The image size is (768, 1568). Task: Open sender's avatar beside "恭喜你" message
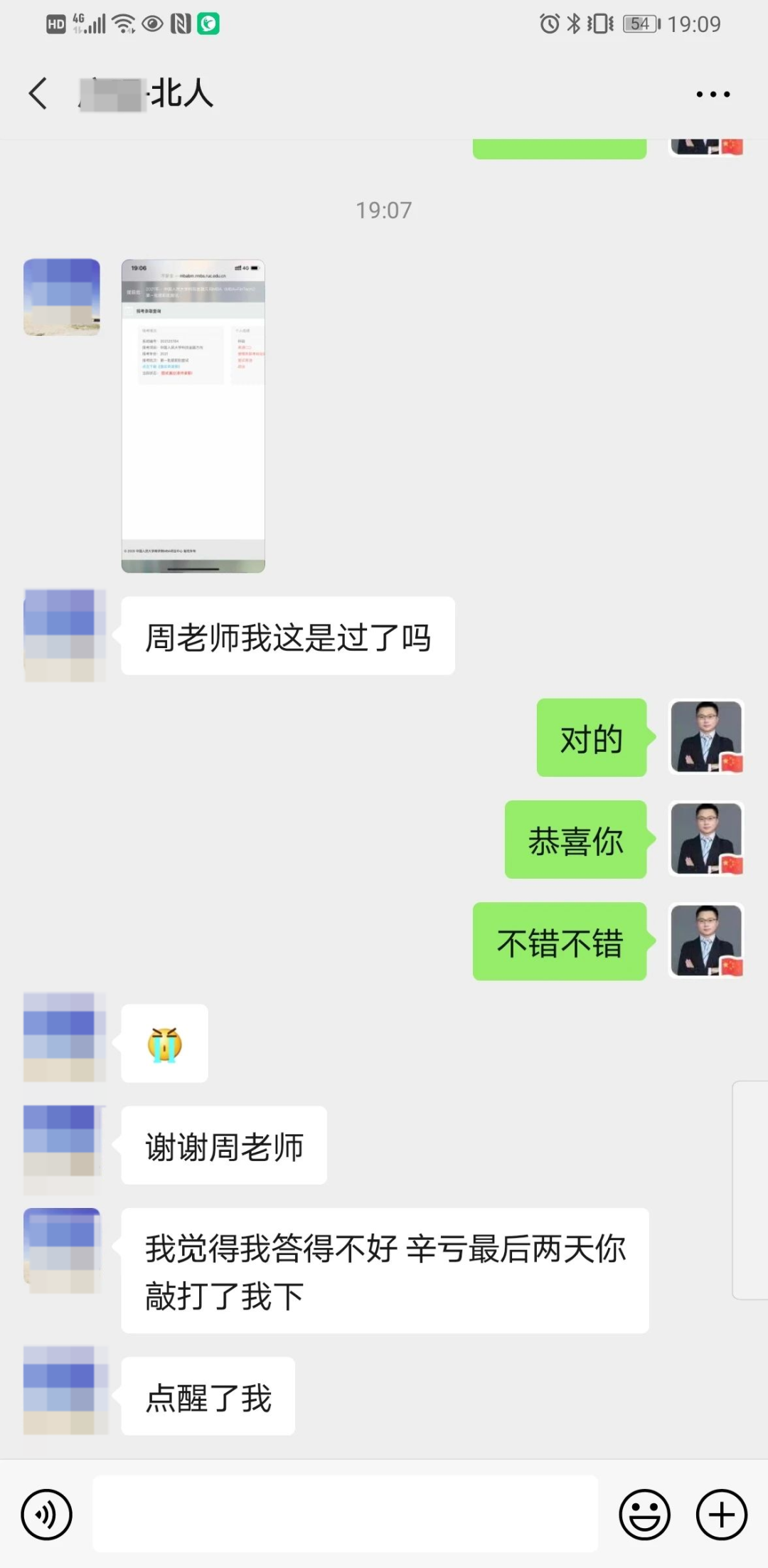point(706,839)
